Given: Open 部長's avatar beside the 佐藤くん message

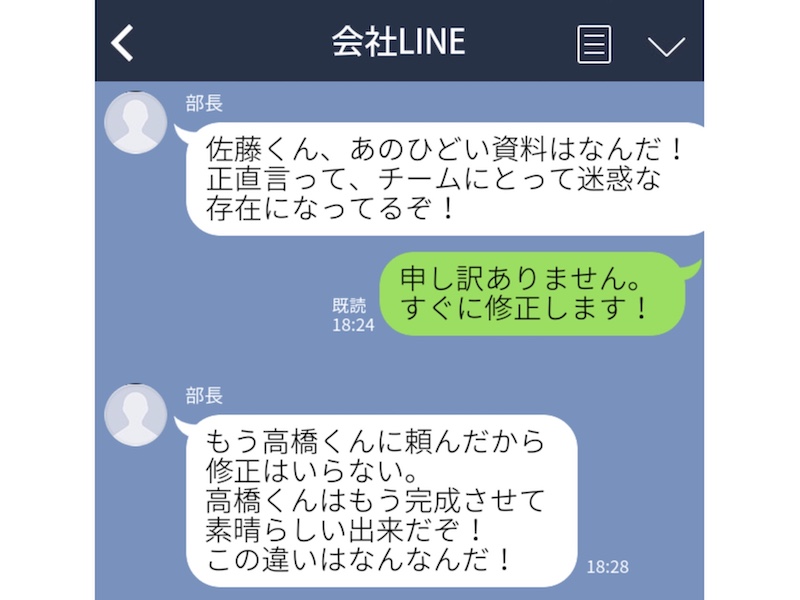Looking at the screenshot, I should [136, 122].
